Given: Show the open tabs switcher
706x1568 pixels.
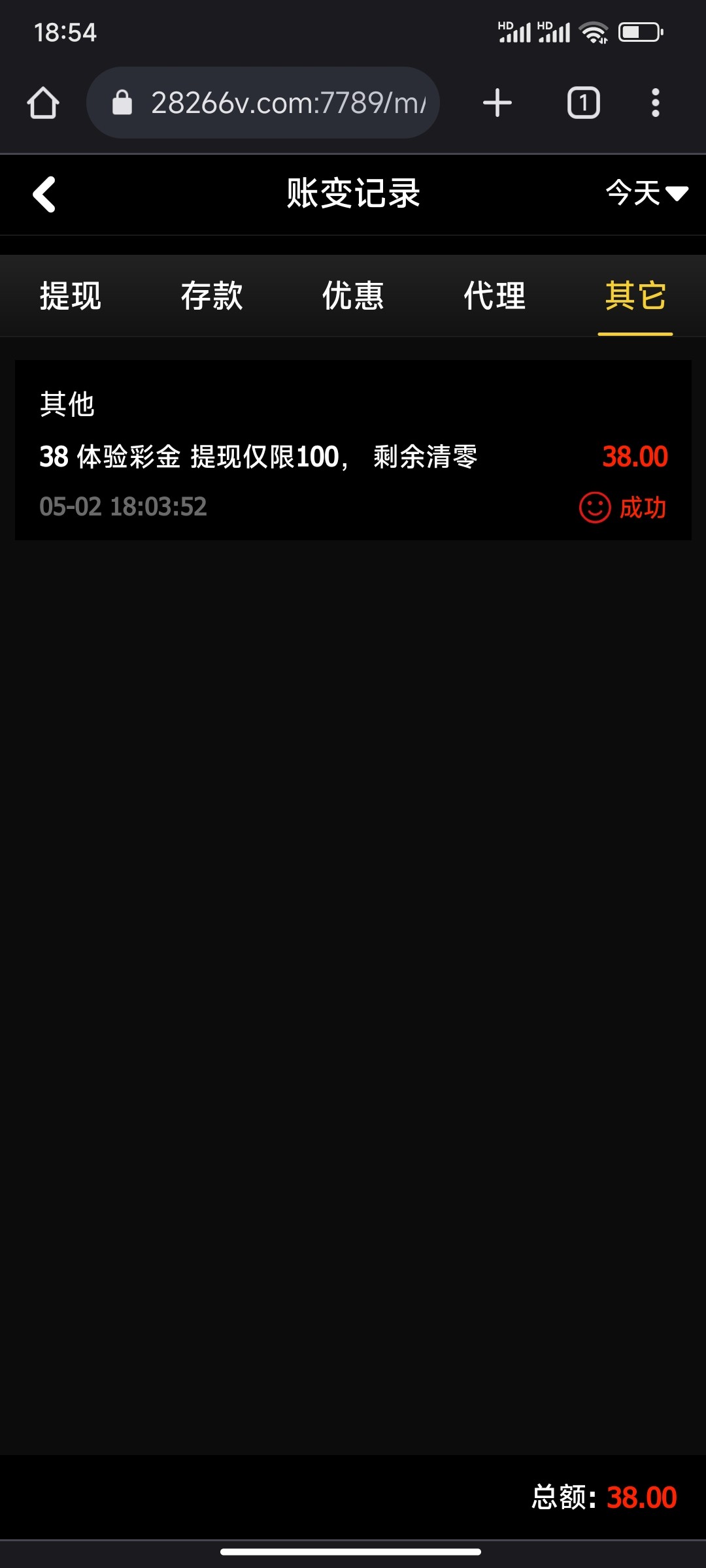Looking at the screenshot, I should pyautogui.click(x=583, y=103).
